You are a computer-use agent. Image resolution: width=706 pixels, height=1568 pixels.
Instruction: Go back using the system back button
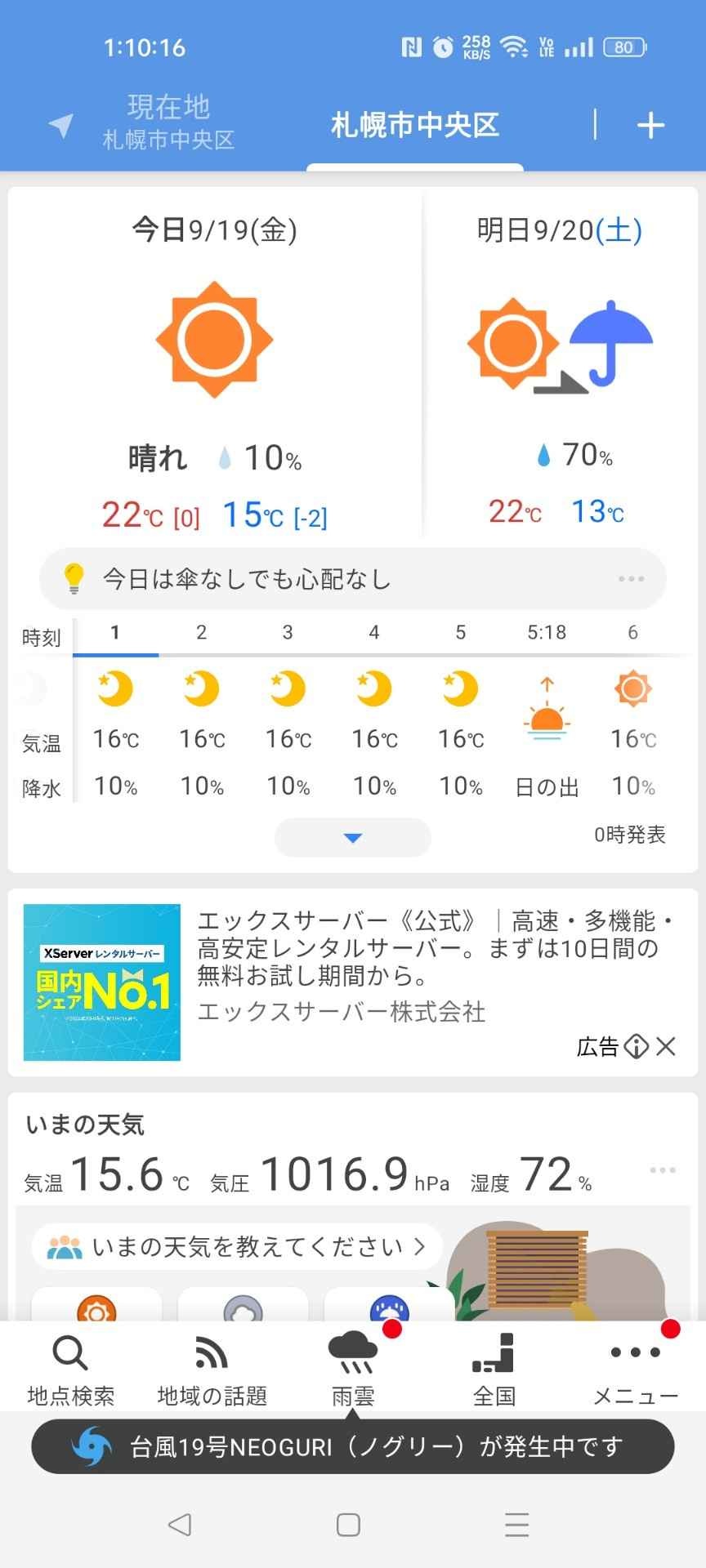click(179, 1524)
